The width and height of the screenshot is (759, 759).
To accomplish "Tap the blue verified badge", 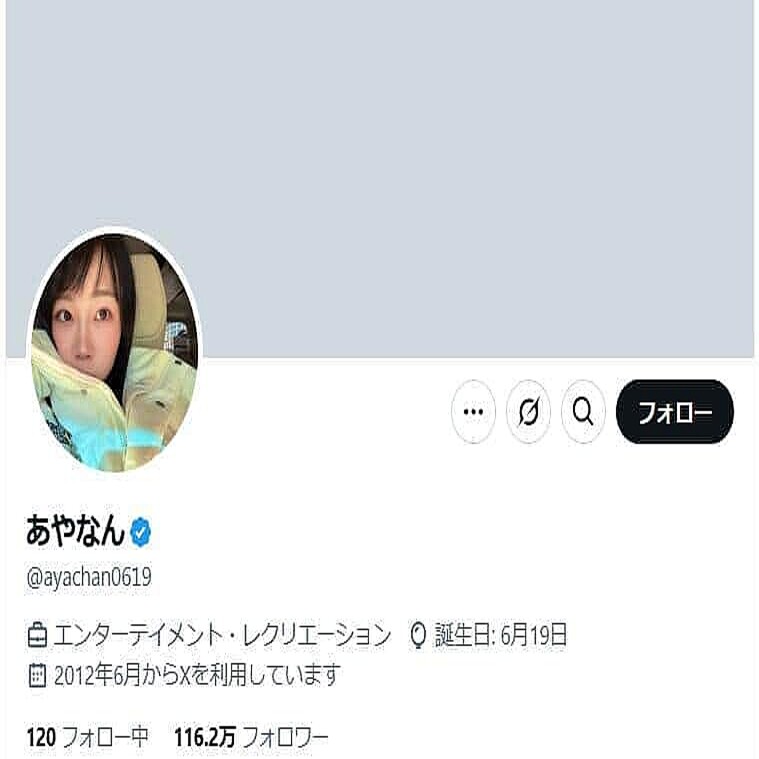I will click(x=141, y=533).
